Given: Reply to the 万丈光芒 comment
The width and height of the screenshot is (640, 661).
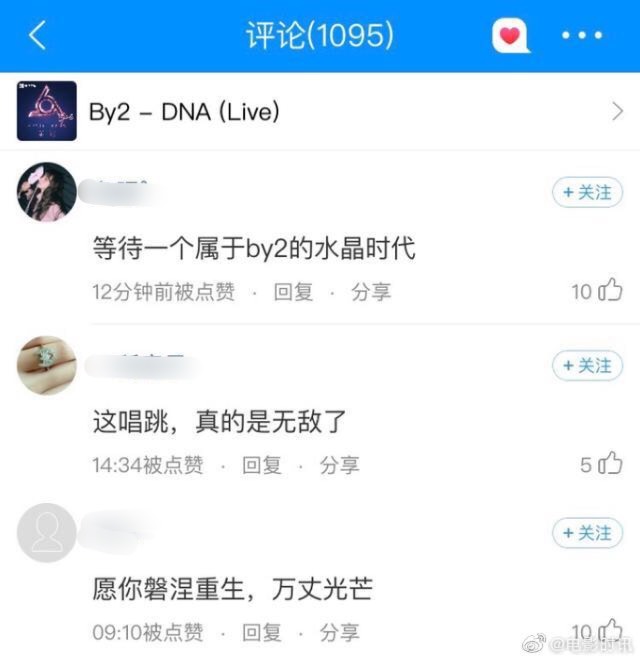Looking at the screenshot, I should tap(262, 632).
